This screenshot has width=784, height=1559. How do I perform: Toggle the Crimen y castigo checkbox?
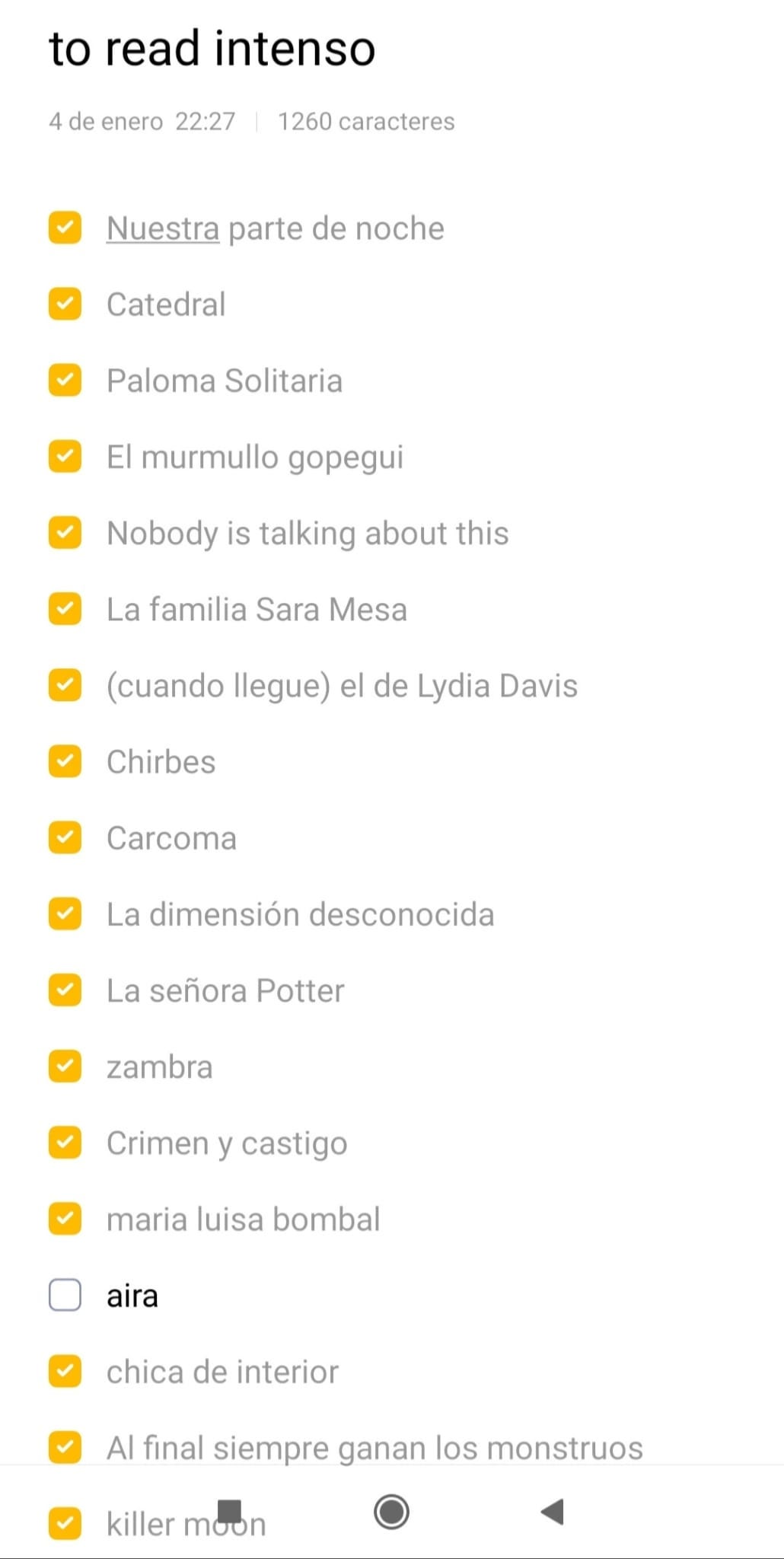point(65,1141)
